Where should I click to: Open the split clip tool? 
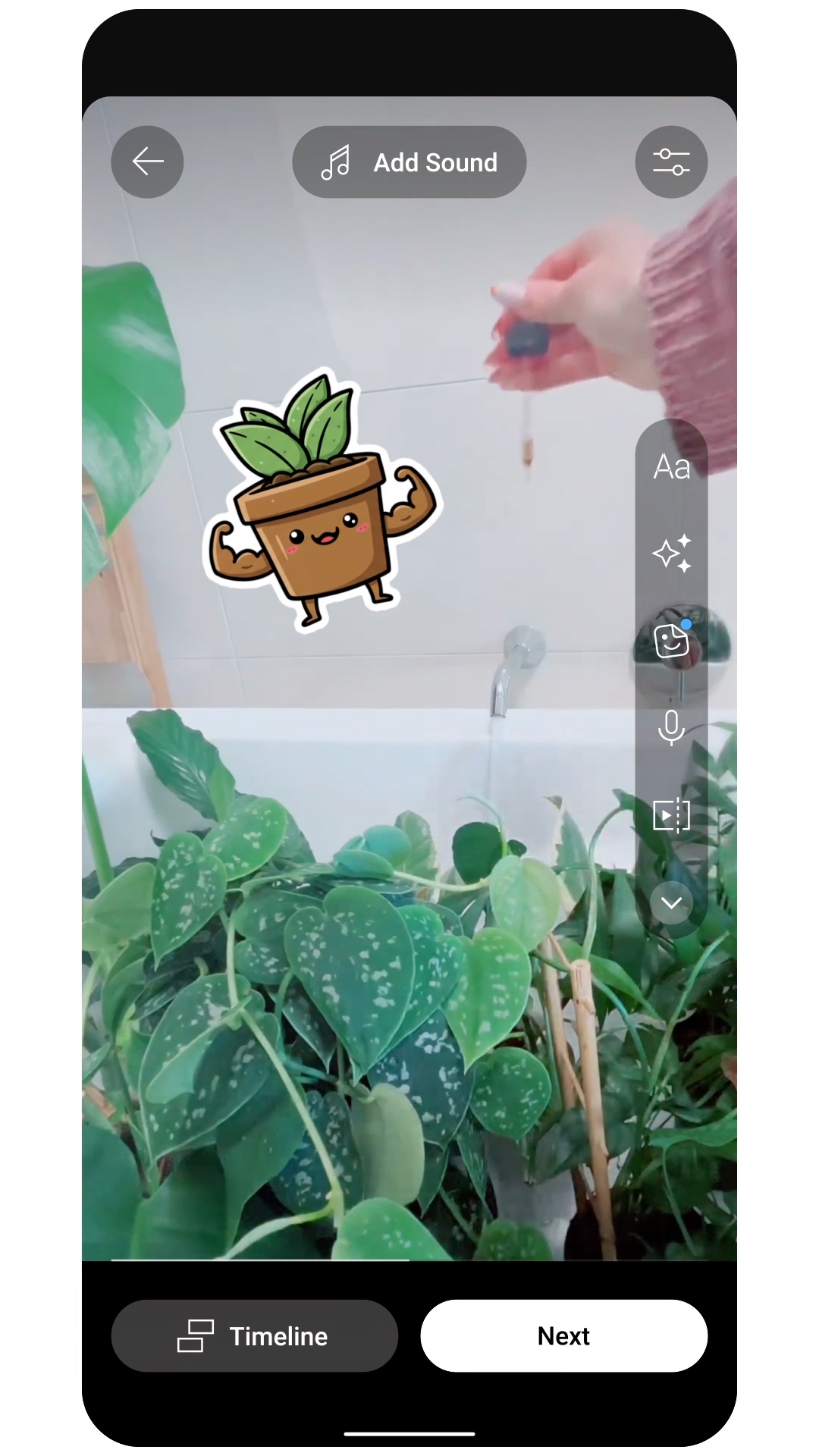pyautogui.click(x=672, y=815)
